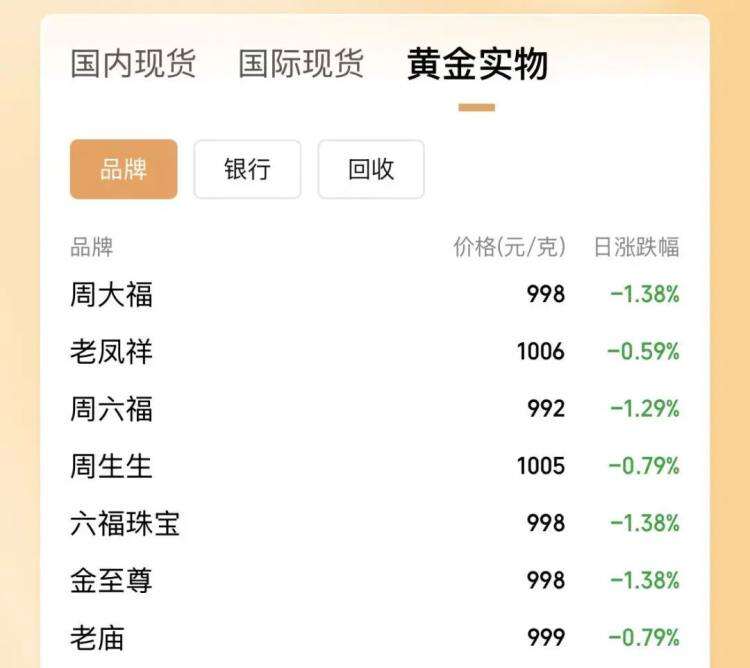
Task: Switch to the 国内现货 tab
Action: (133, 64)
